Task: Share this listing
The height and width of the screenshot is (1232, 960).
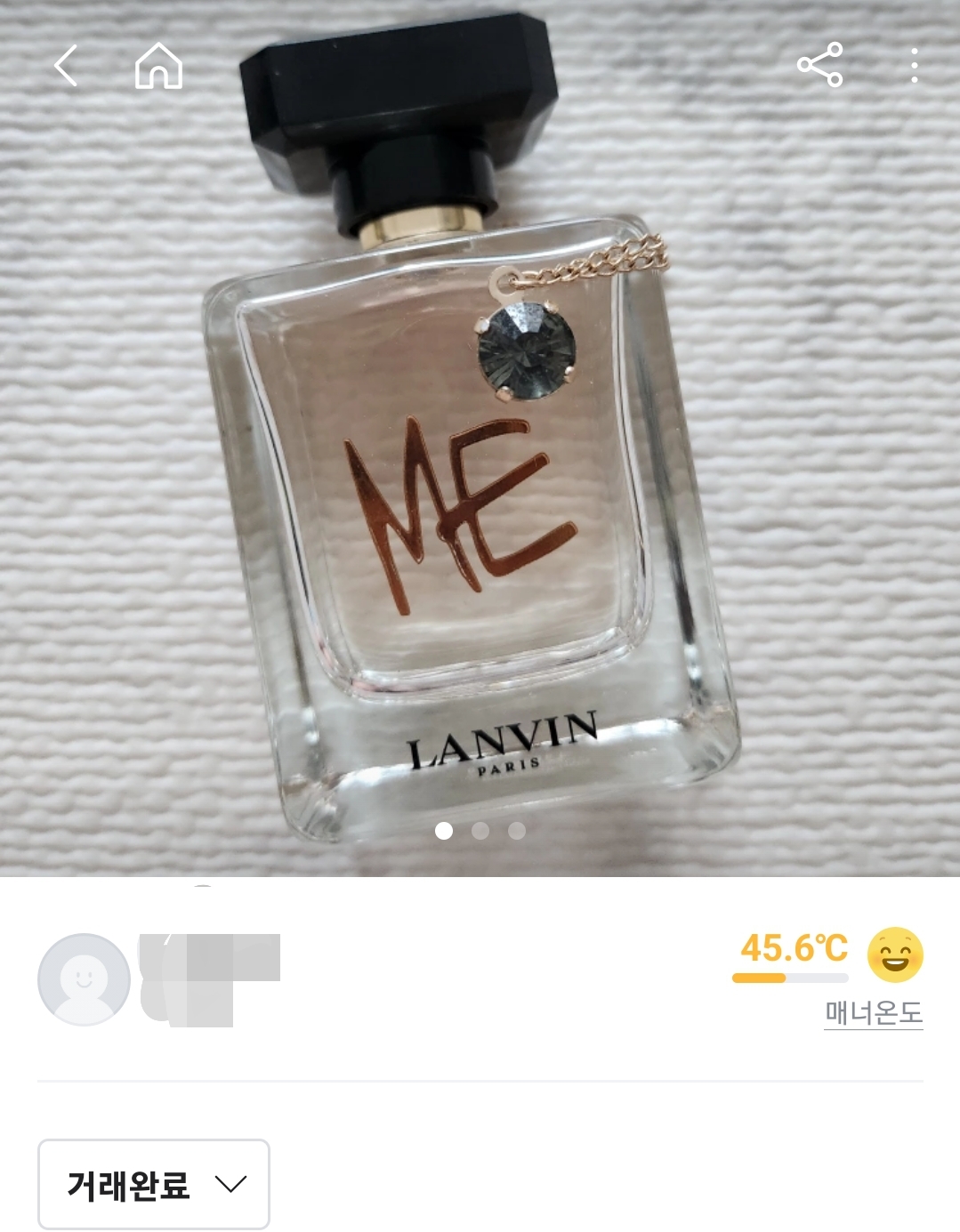Action: pos(819,65)
